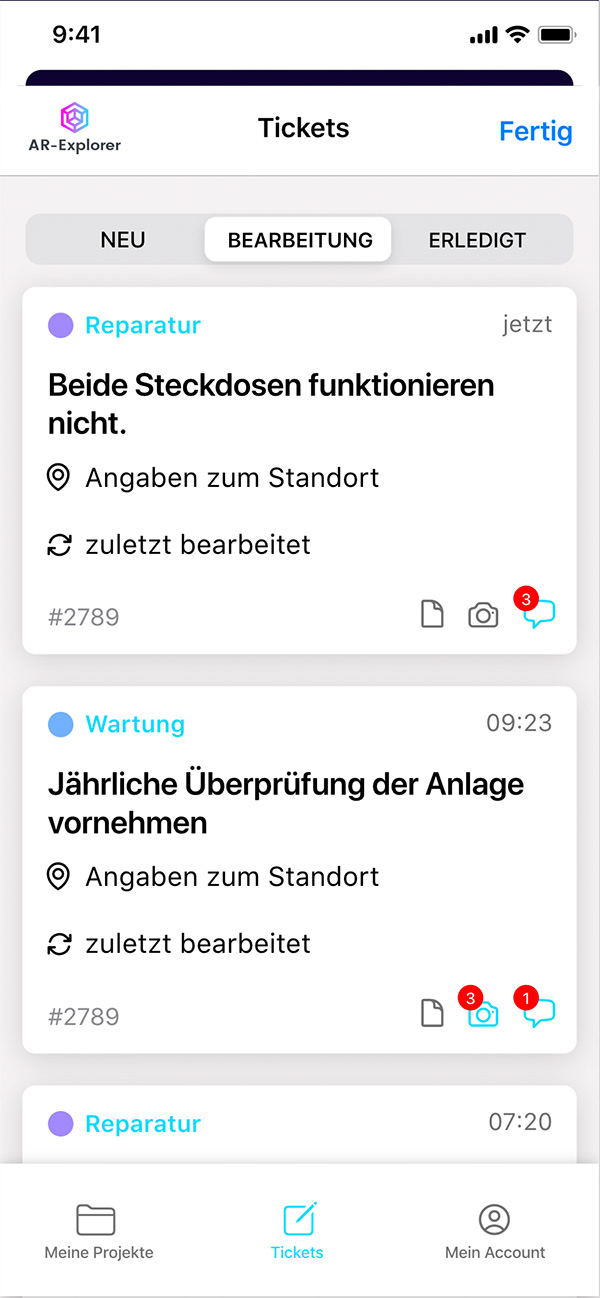View photos of the Steckdosen ticket

tap(483, 615)
